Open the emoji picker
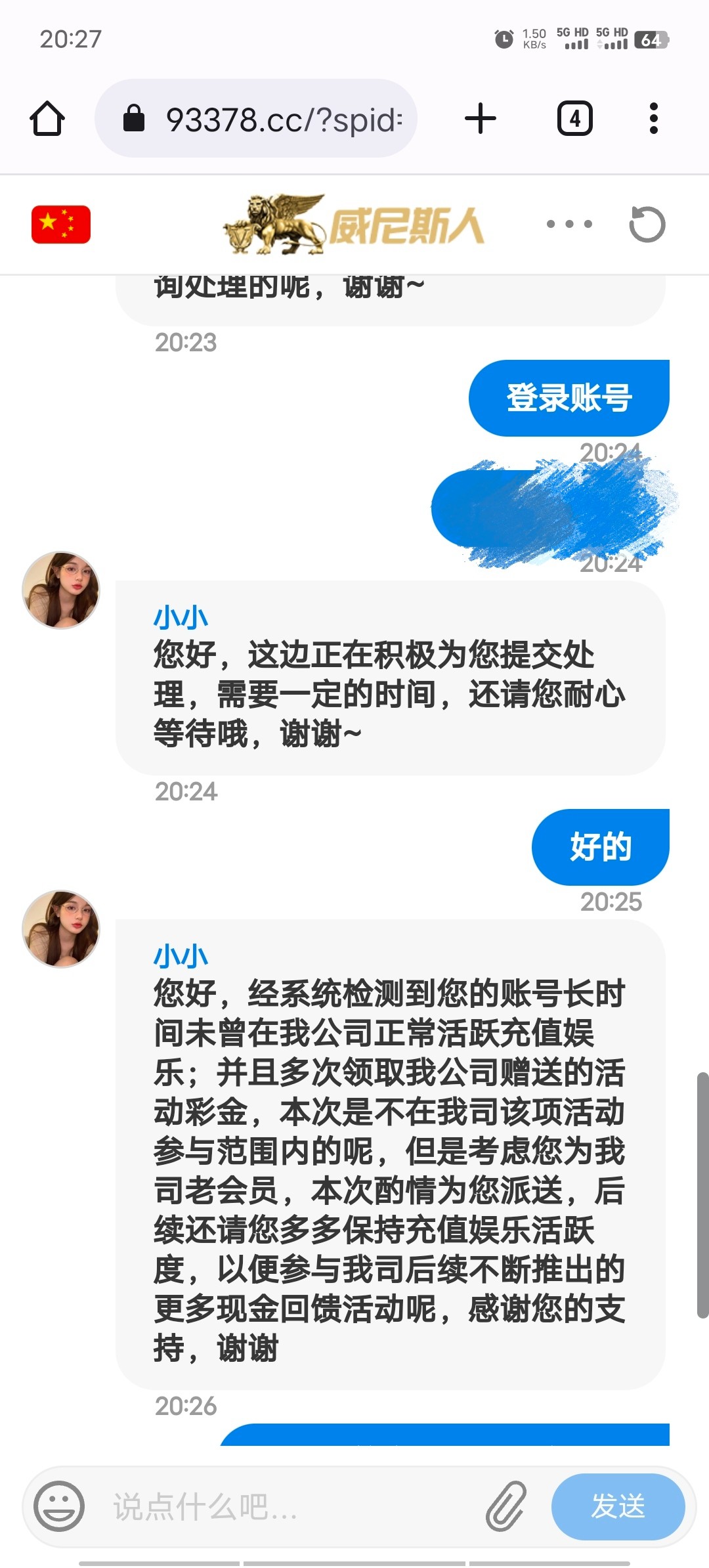The image size is (709, 1568). (x=59, y=1506)
